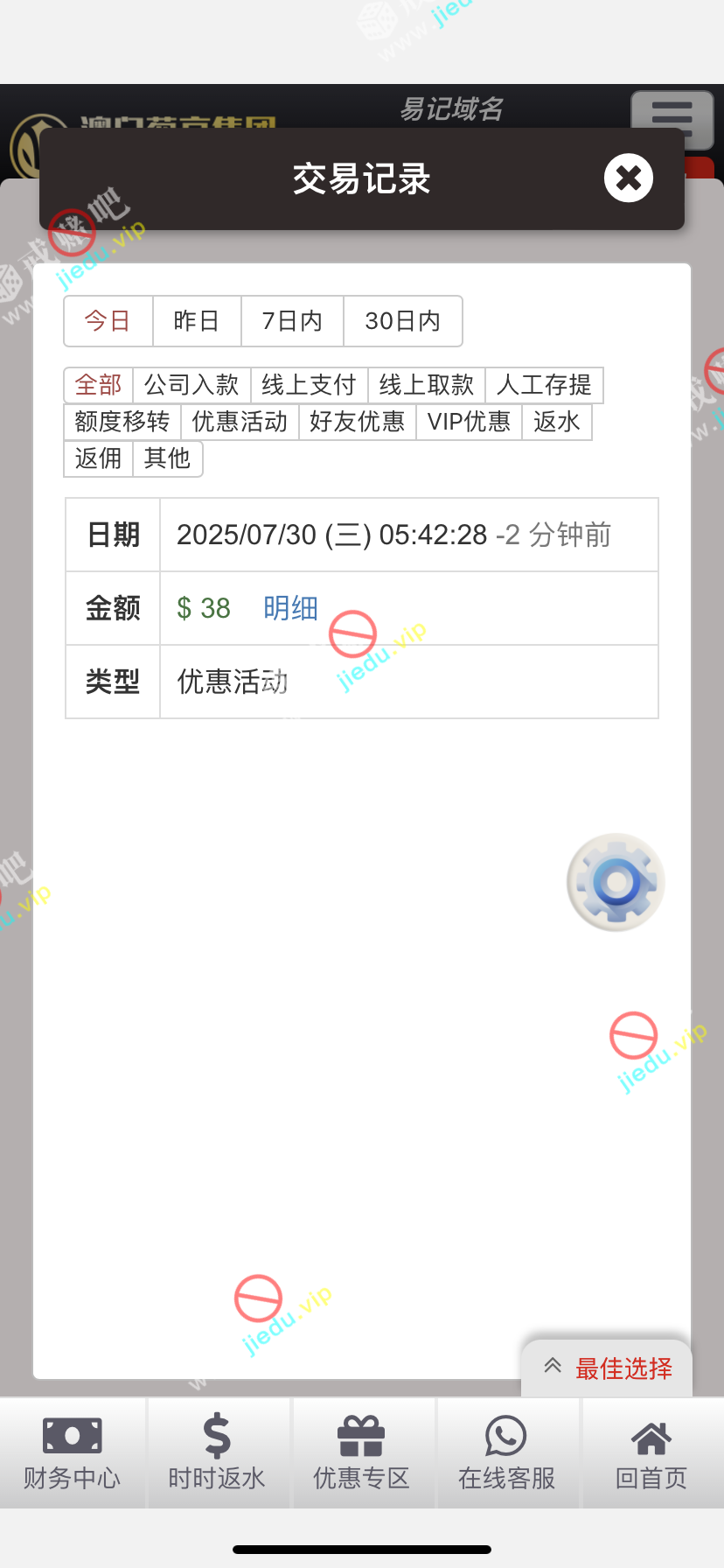This screenshot has width=724, height=1568.
Task: Filter records by 公司入款
Action: click(x=191, y=385)
